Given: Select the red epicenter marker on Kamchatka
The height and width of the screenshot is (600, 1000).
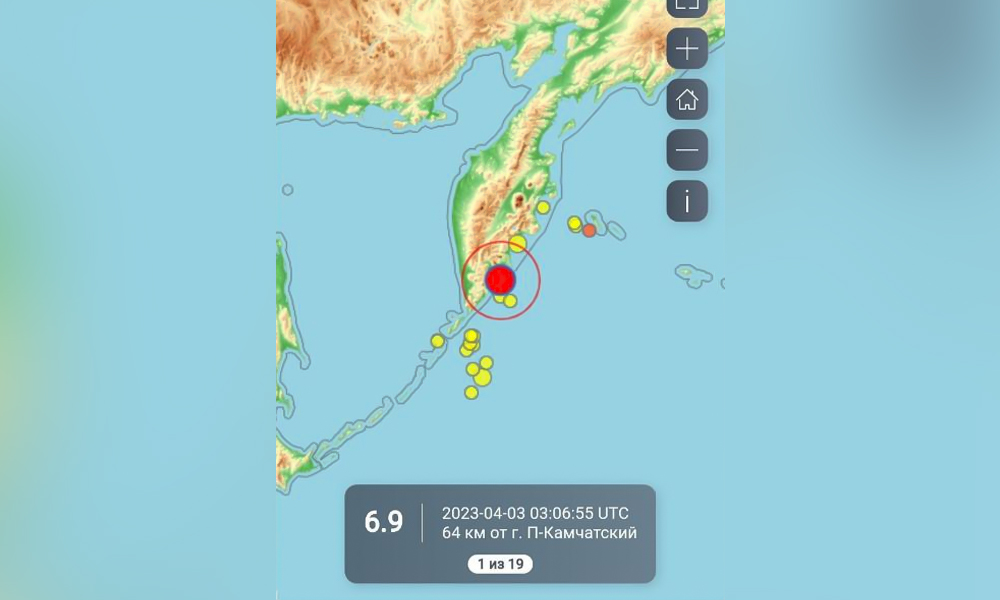Looking at the screenshot, I should [x=500, y=280].
